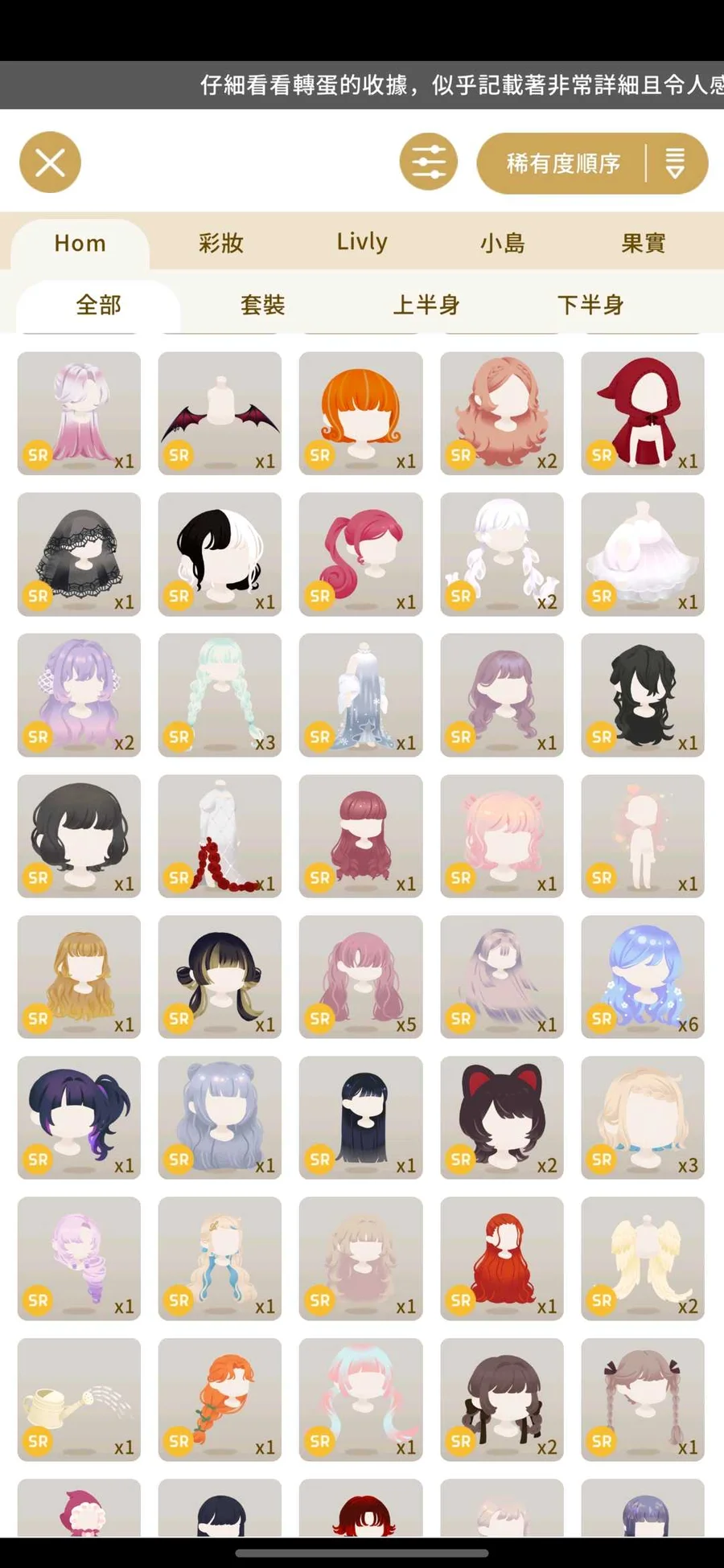Select the 套裝 category

pos(262,305)
